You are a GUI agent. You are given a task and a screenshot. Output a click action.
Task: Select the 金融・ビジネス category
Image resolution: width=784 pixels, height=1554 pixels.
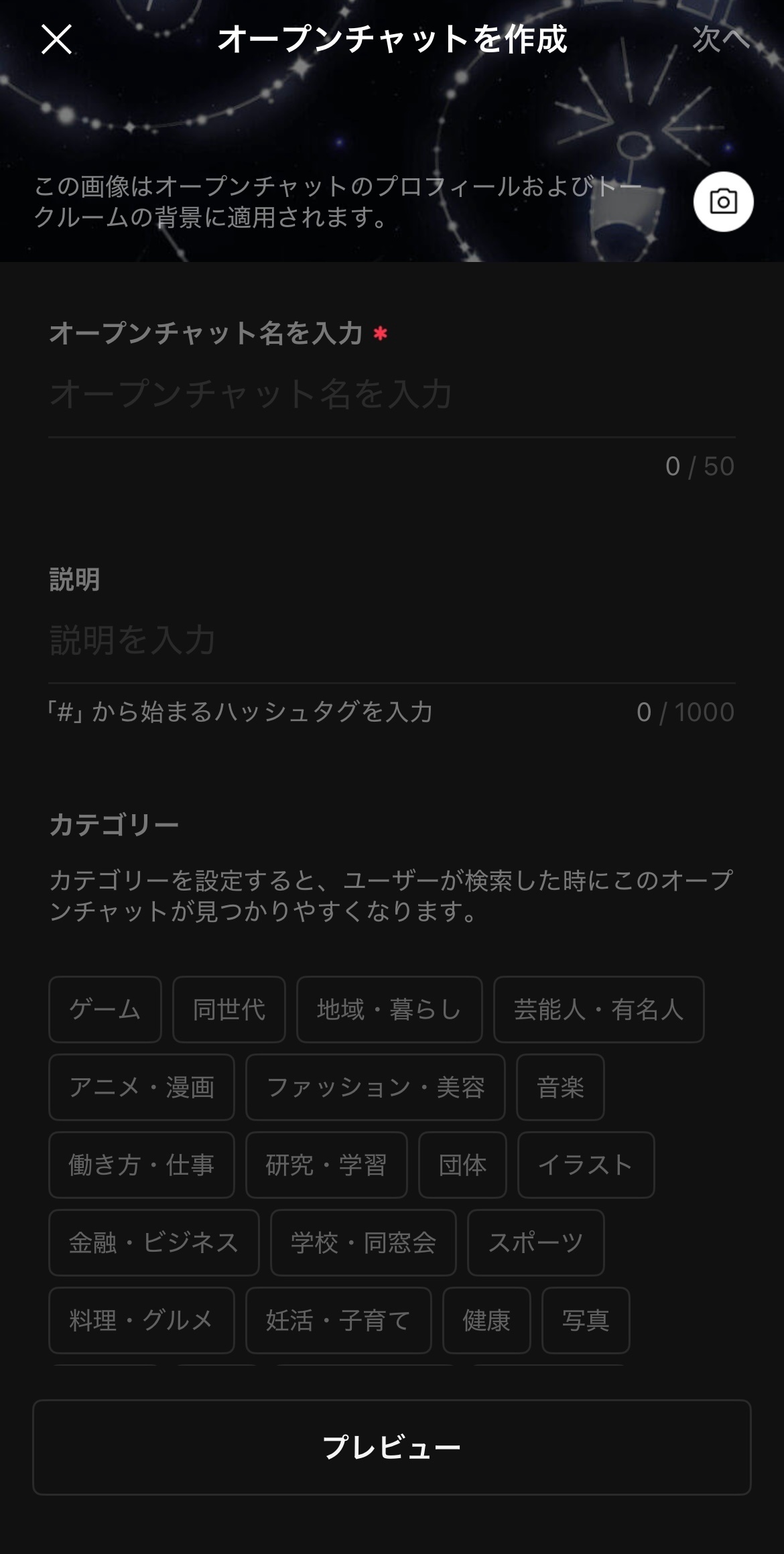153,1243
